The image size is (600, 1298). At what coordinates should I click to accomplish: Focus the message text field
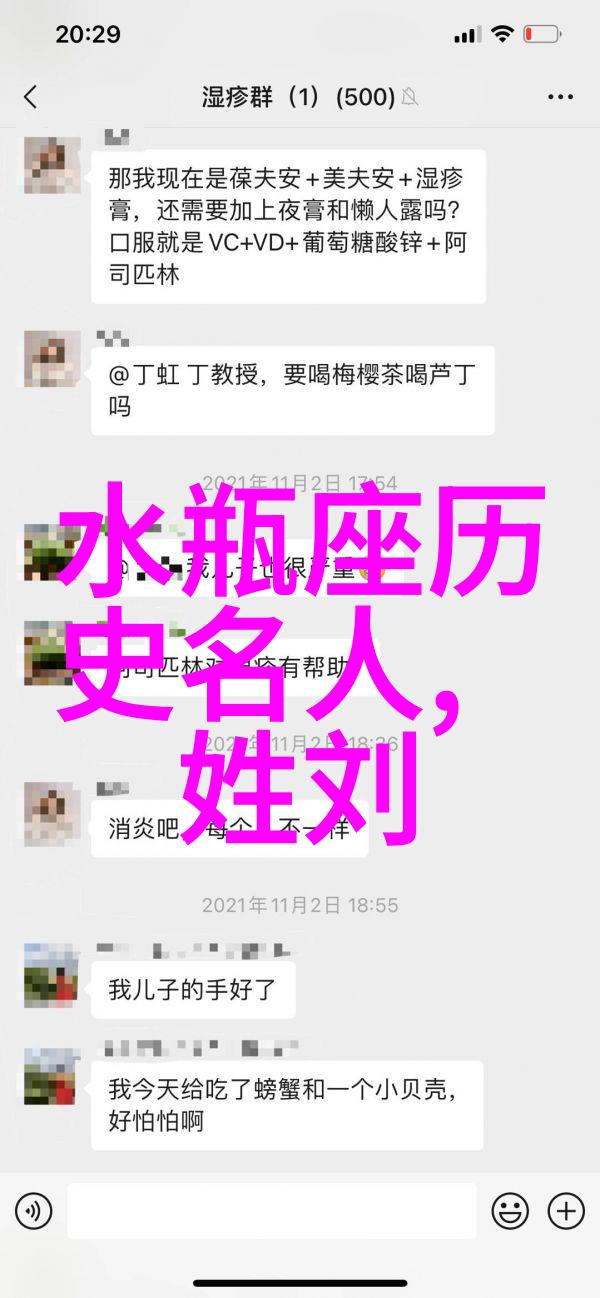tap(271, 1212)
